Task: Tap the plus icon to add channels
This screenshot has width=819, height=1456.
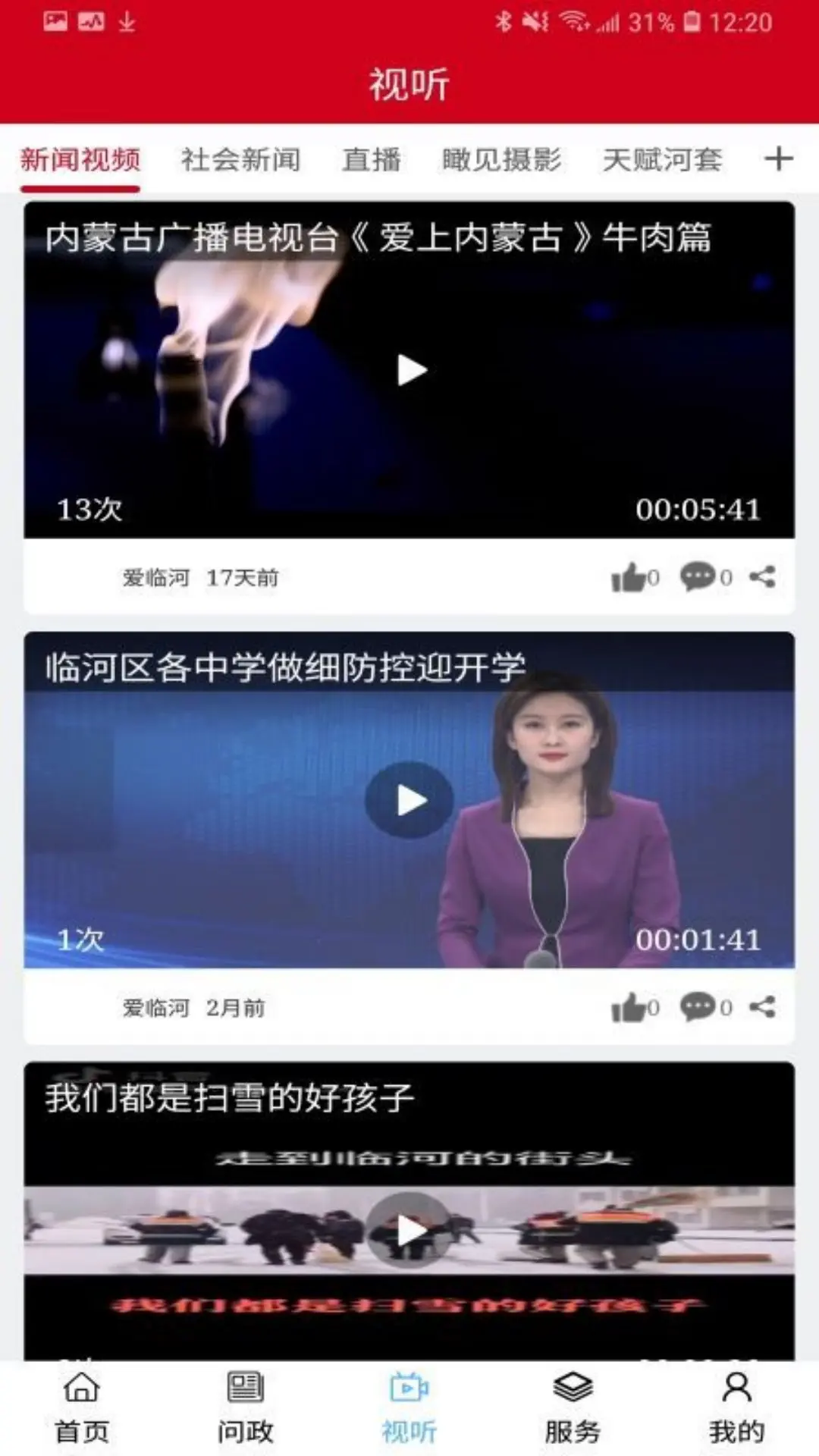Action: (x=778, y=159)
